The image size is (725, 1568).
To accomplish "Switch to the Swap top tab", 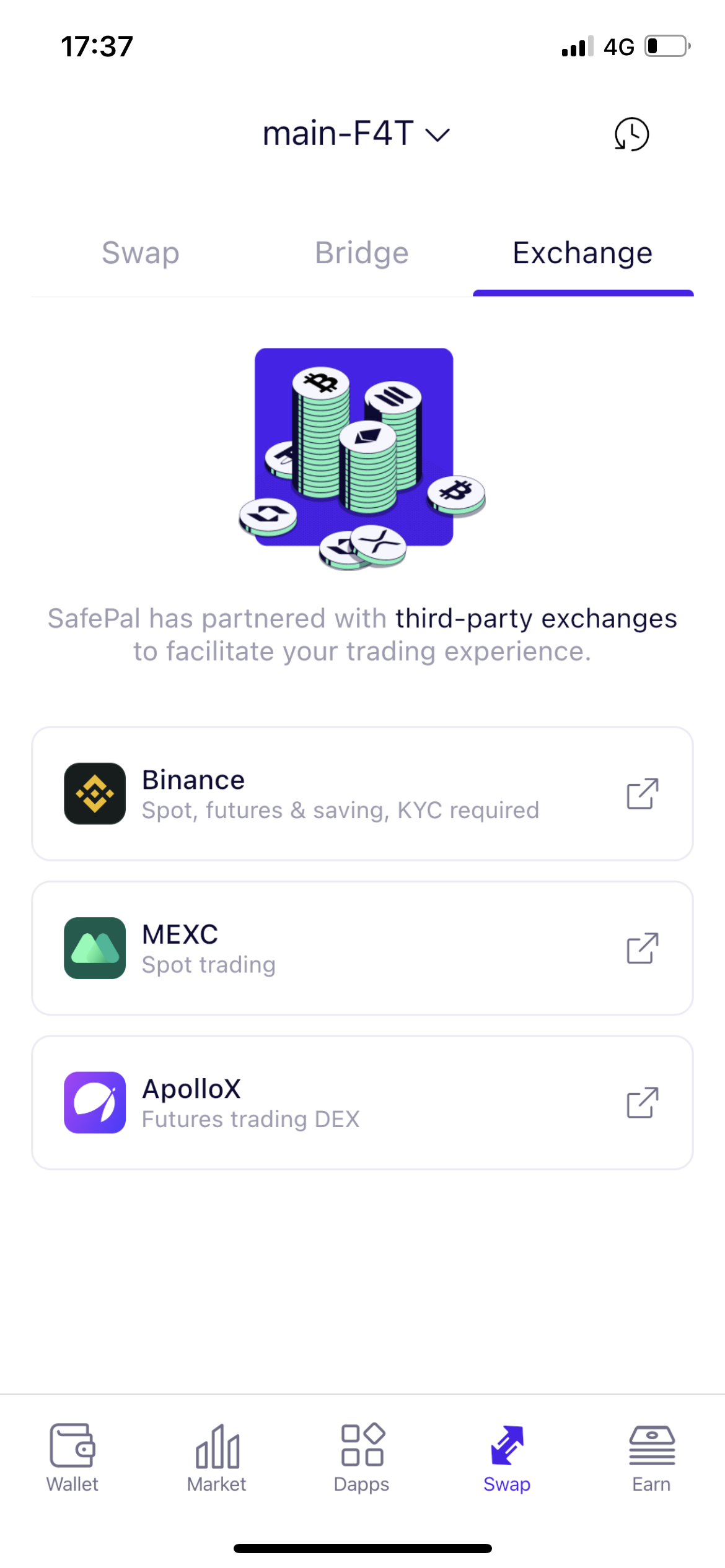I will (141, 253).
